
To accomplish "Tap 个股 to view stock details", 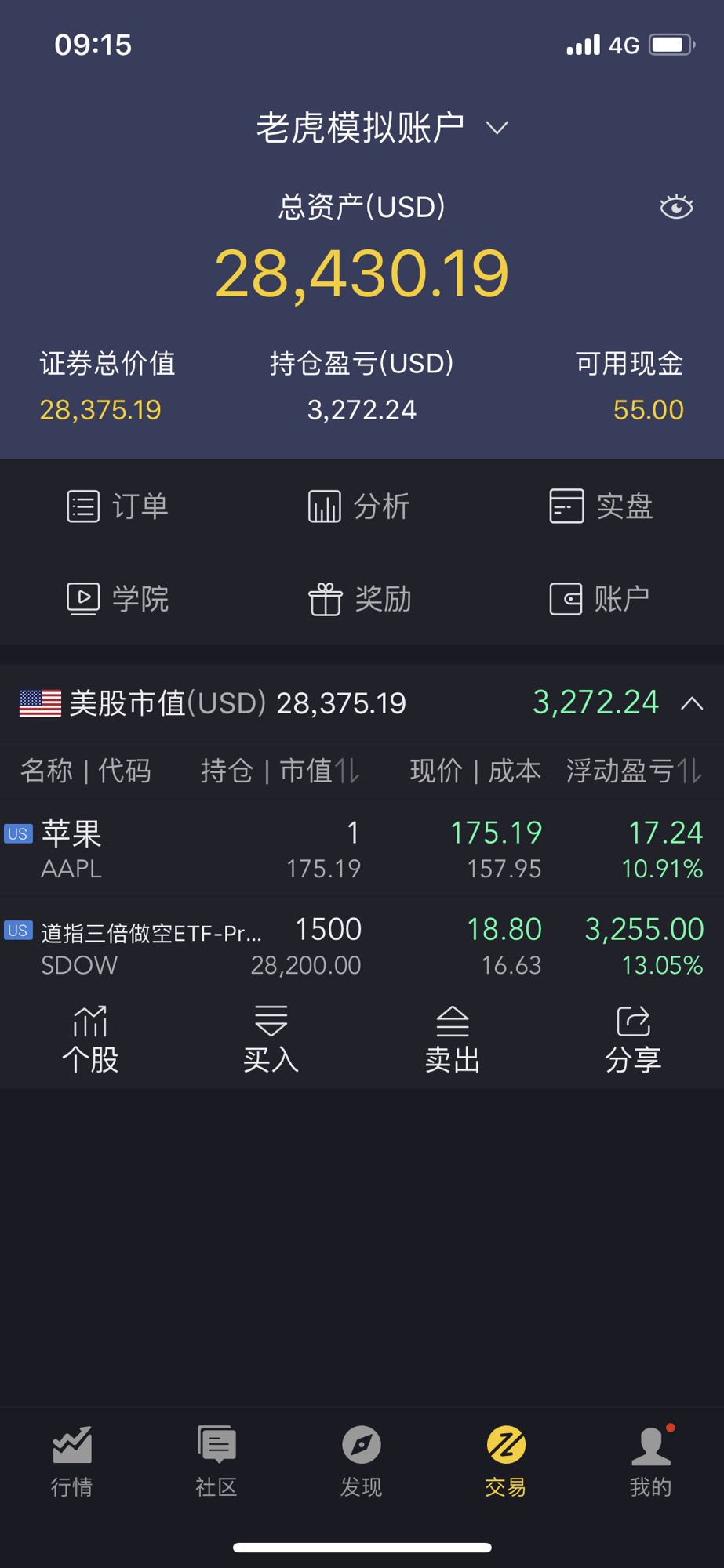I will coord(90,1040).
